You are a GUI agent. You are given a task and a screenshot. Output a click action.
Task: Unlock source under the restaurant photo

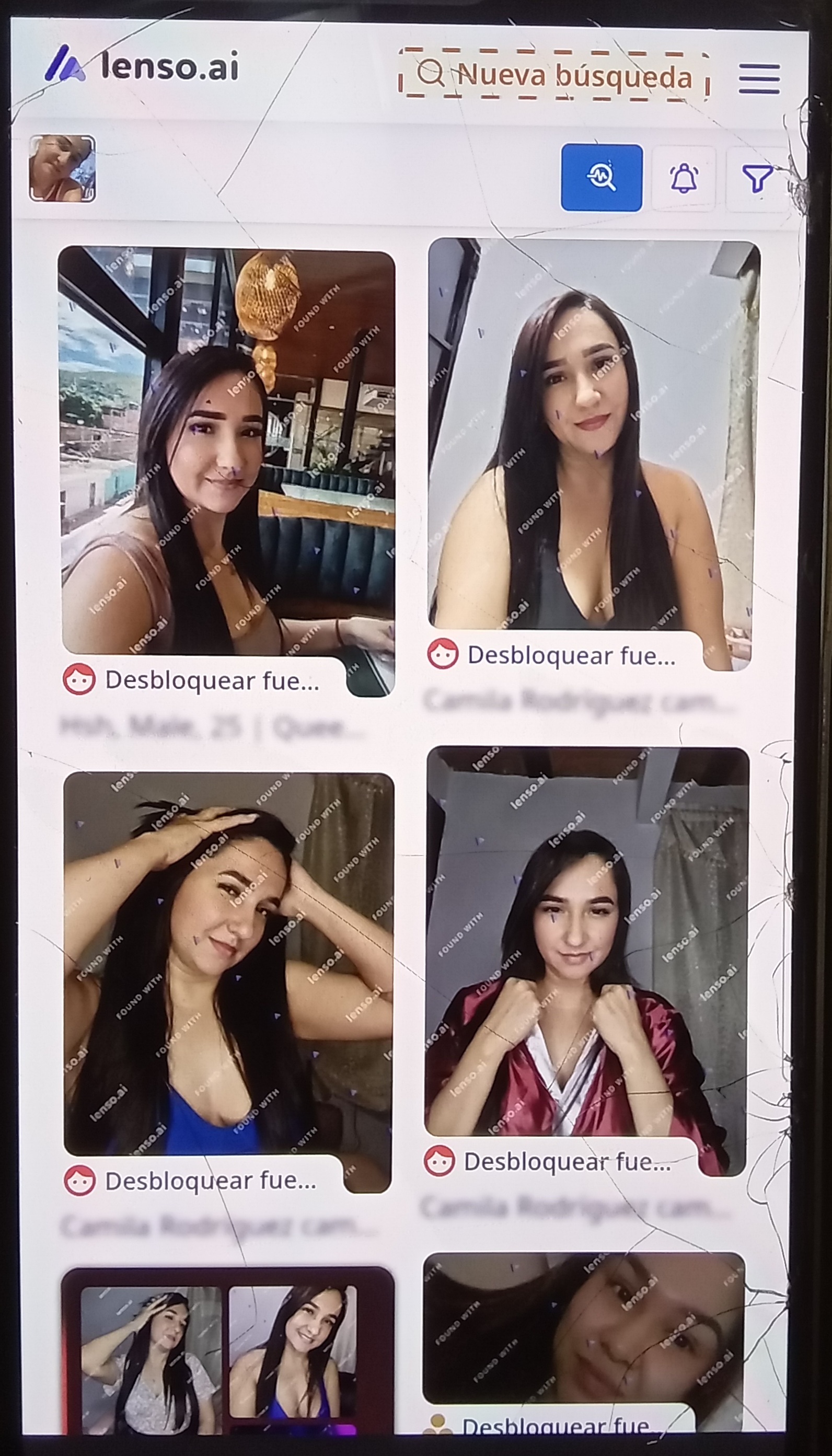(211, 680)
